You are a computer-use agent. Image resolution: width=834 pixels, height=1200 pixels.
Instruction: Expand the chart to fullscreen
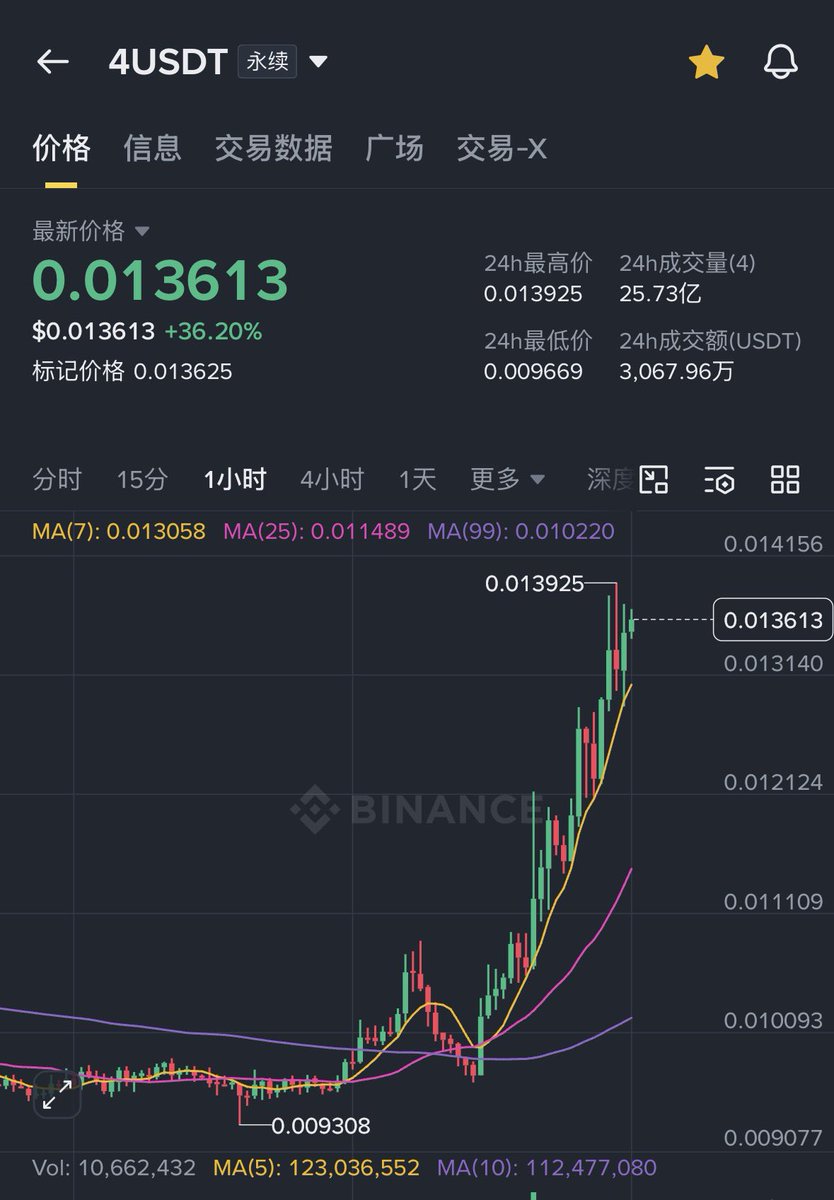click(x=57, y=1094)
